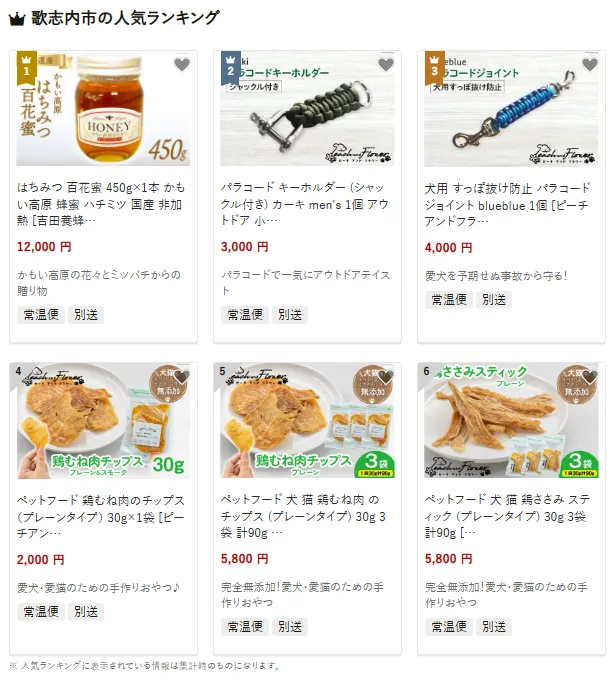Open the 鶏むね肉 チップス 3袋 計90g card
Viewport: 612px width, 685px height.
[307, 515]
